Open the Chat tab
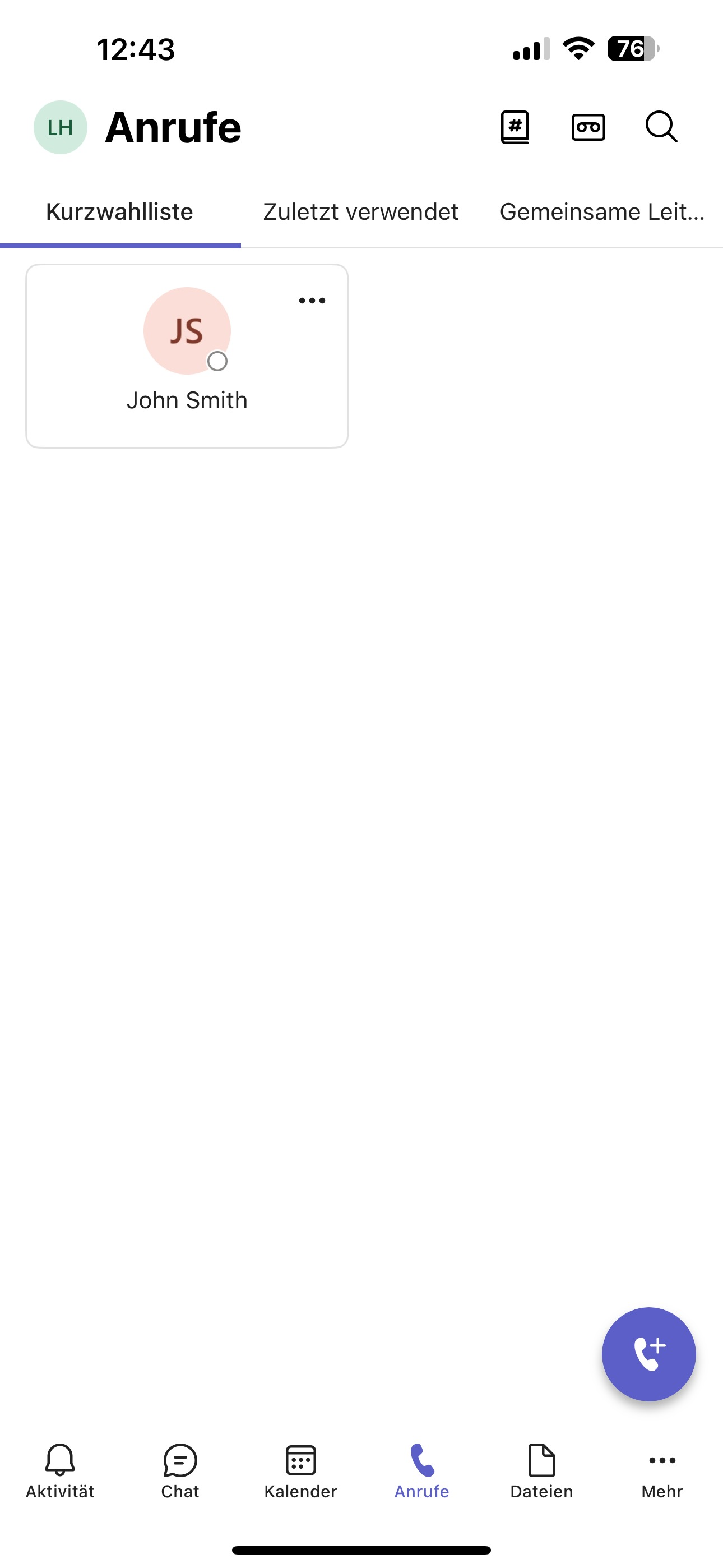 pos(180,1470)
